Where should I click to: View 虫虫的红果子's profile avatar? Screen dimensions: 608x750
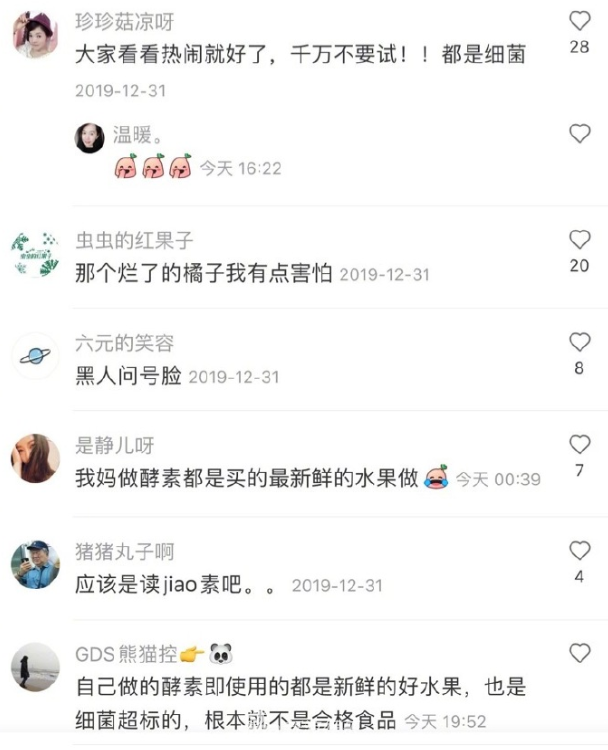click(35, 253)
